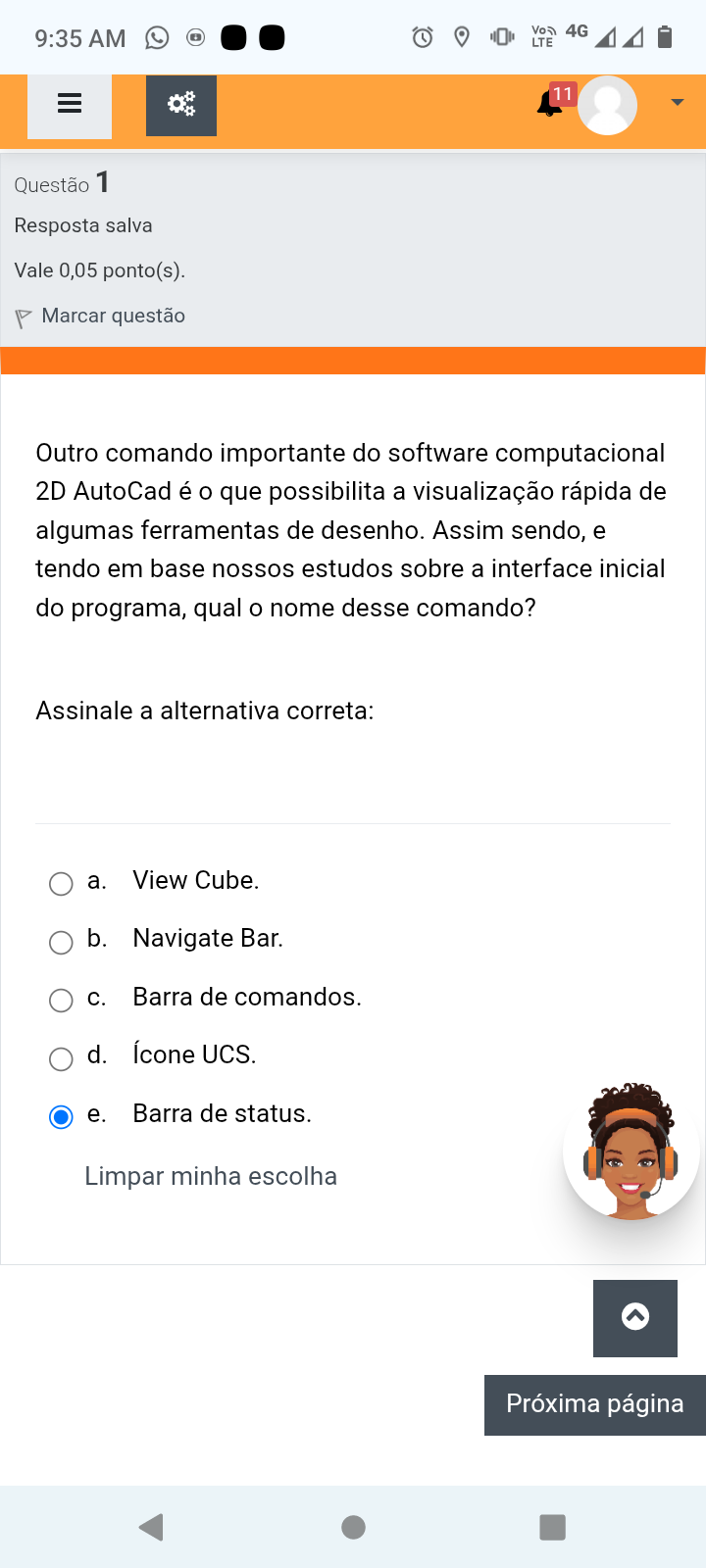Select option a. View Cube
Image resolution: width=706 pixels, height=1568 pixels.
(x=61, y=884)
